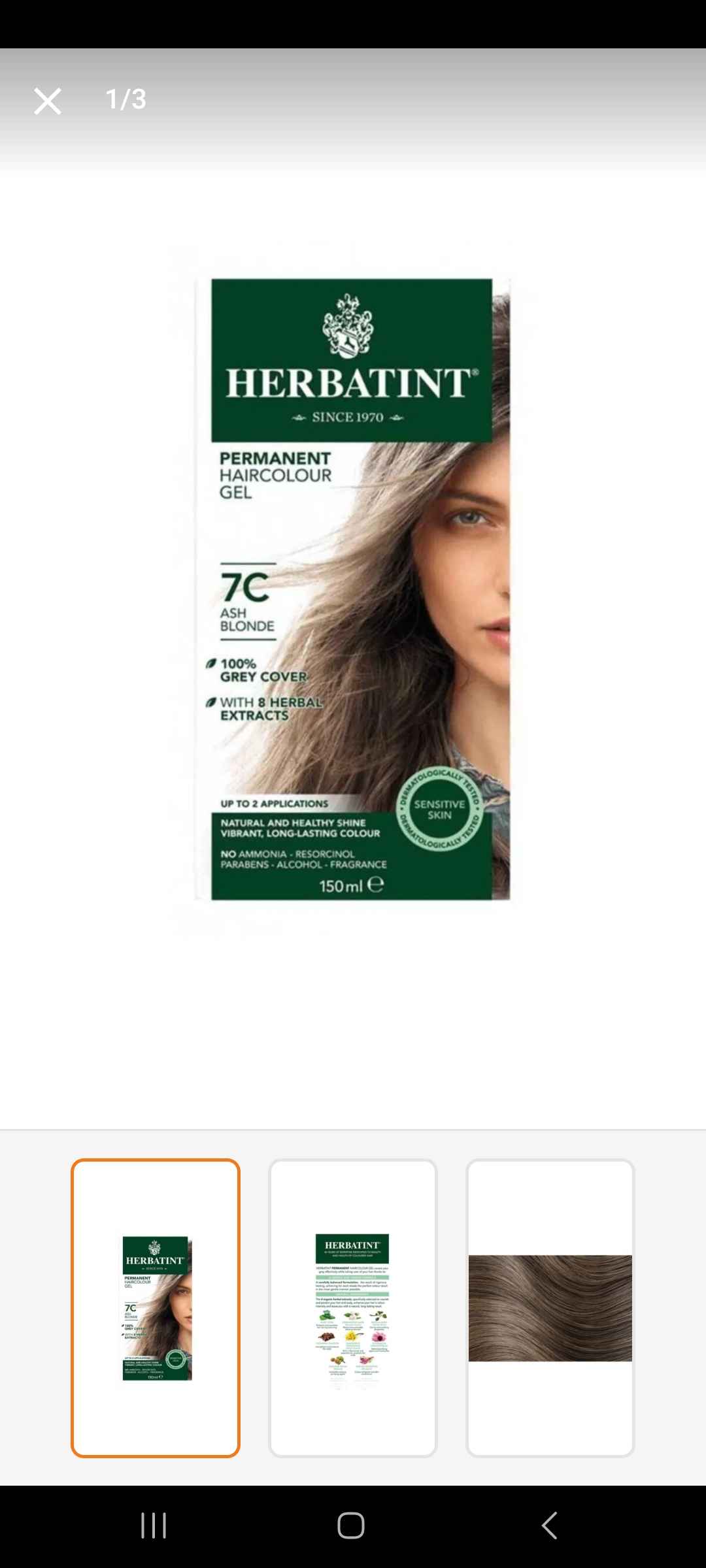This screenshot has width=706, height=1568.
Task: Select the first thumbnail showing the Herbatint box front
Action: (156, 1308)
